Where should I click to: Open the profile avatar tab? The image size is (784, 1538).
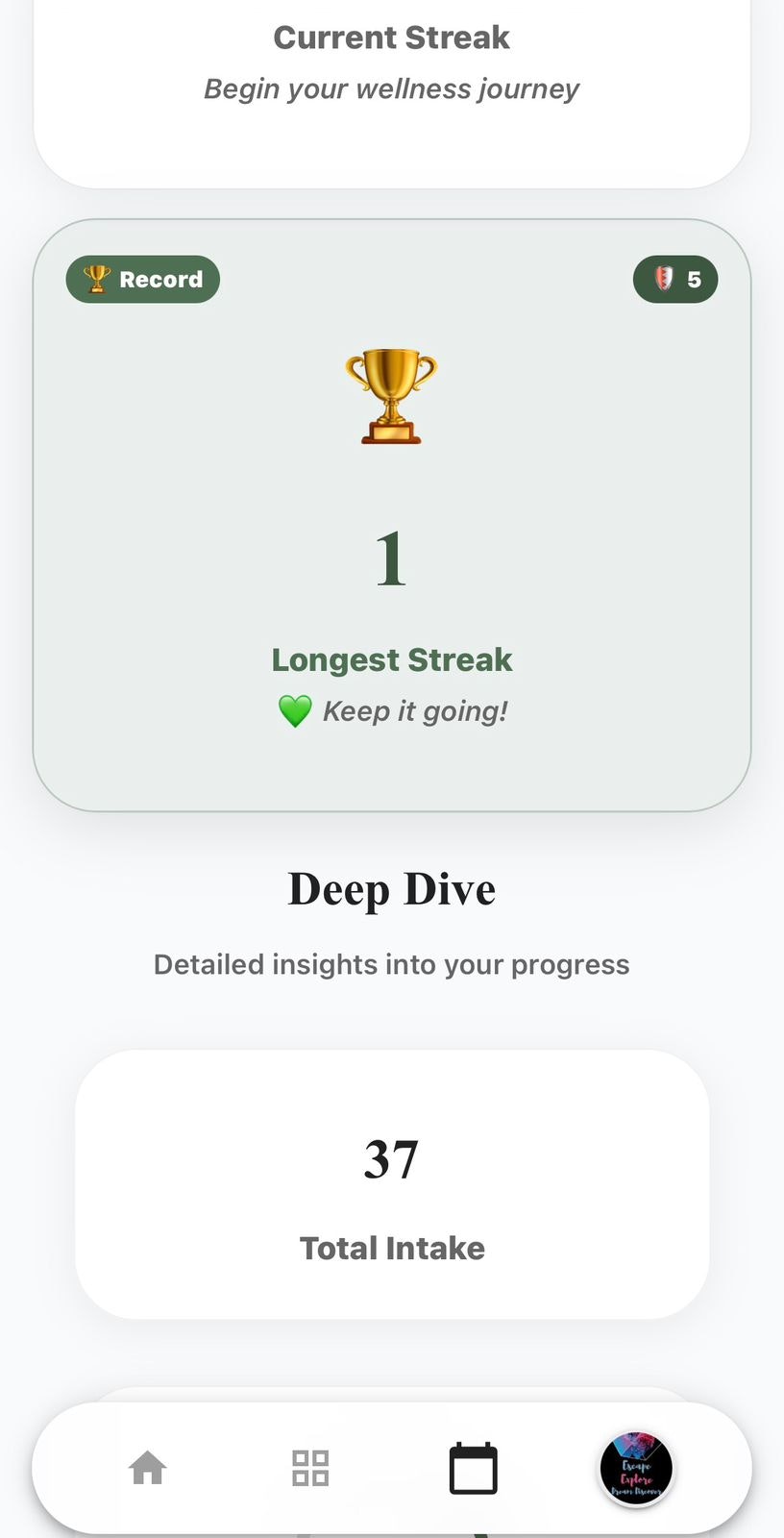pyautogui.click(x=636, y=1468)
